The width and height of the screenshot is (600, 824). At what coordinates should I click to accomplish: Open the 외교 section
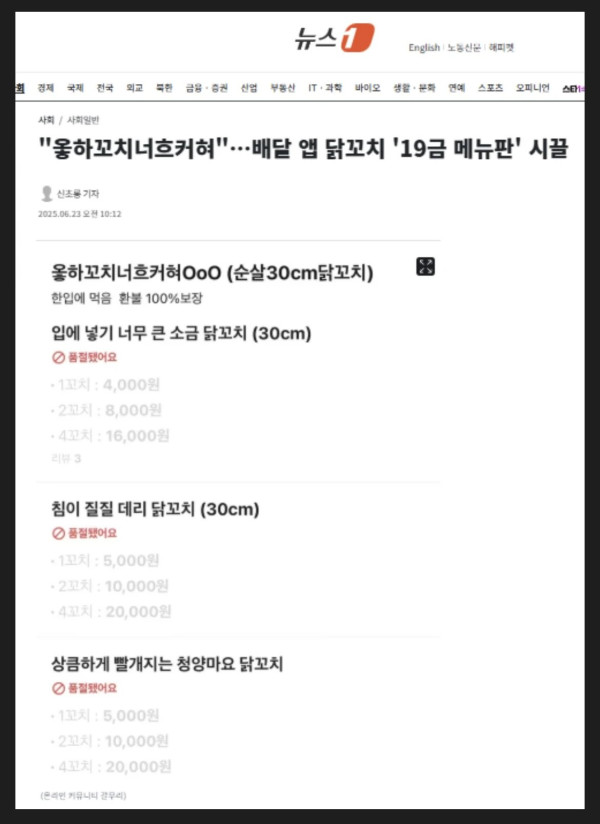pos(134,88)
